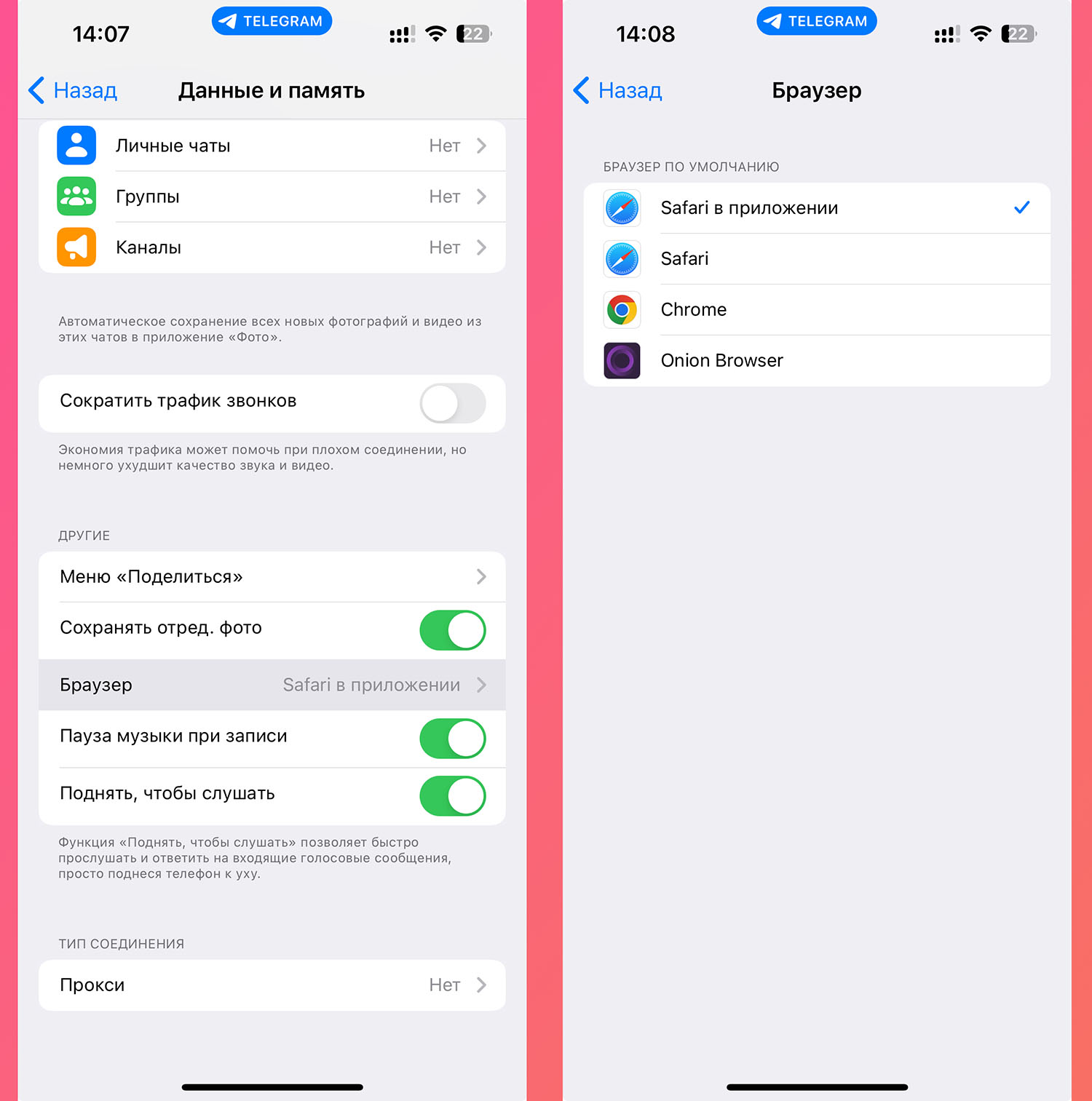Viewport: 1092px width, 1101px height.
Task: Open Меню «Поделиться» settings
Action: coord(272,577)
